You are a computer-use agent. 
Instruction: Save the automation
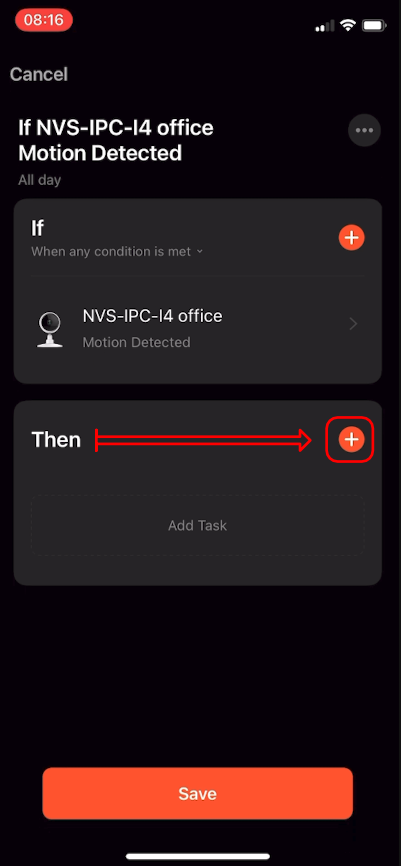point(198,794)
